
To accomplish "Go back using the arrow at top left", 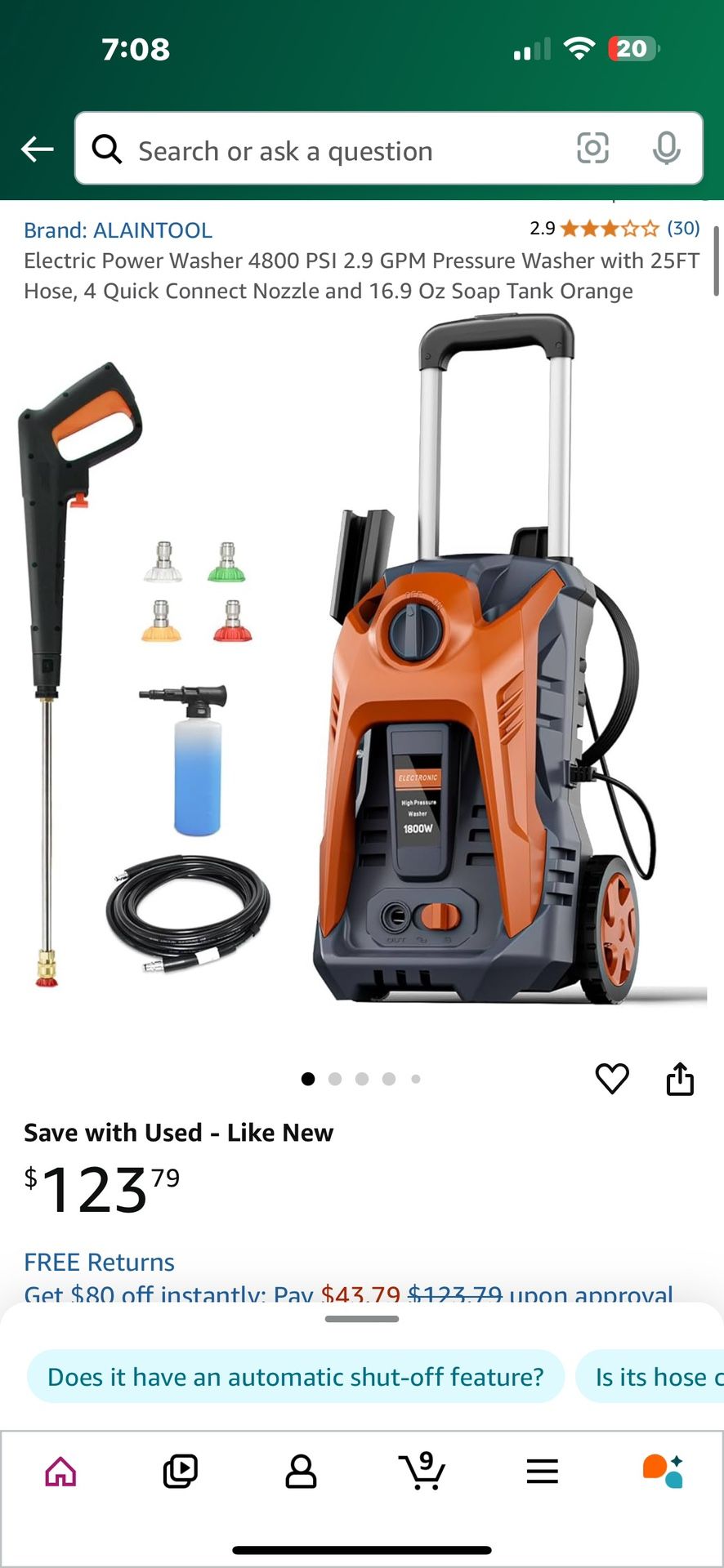I will pos(36,149).
